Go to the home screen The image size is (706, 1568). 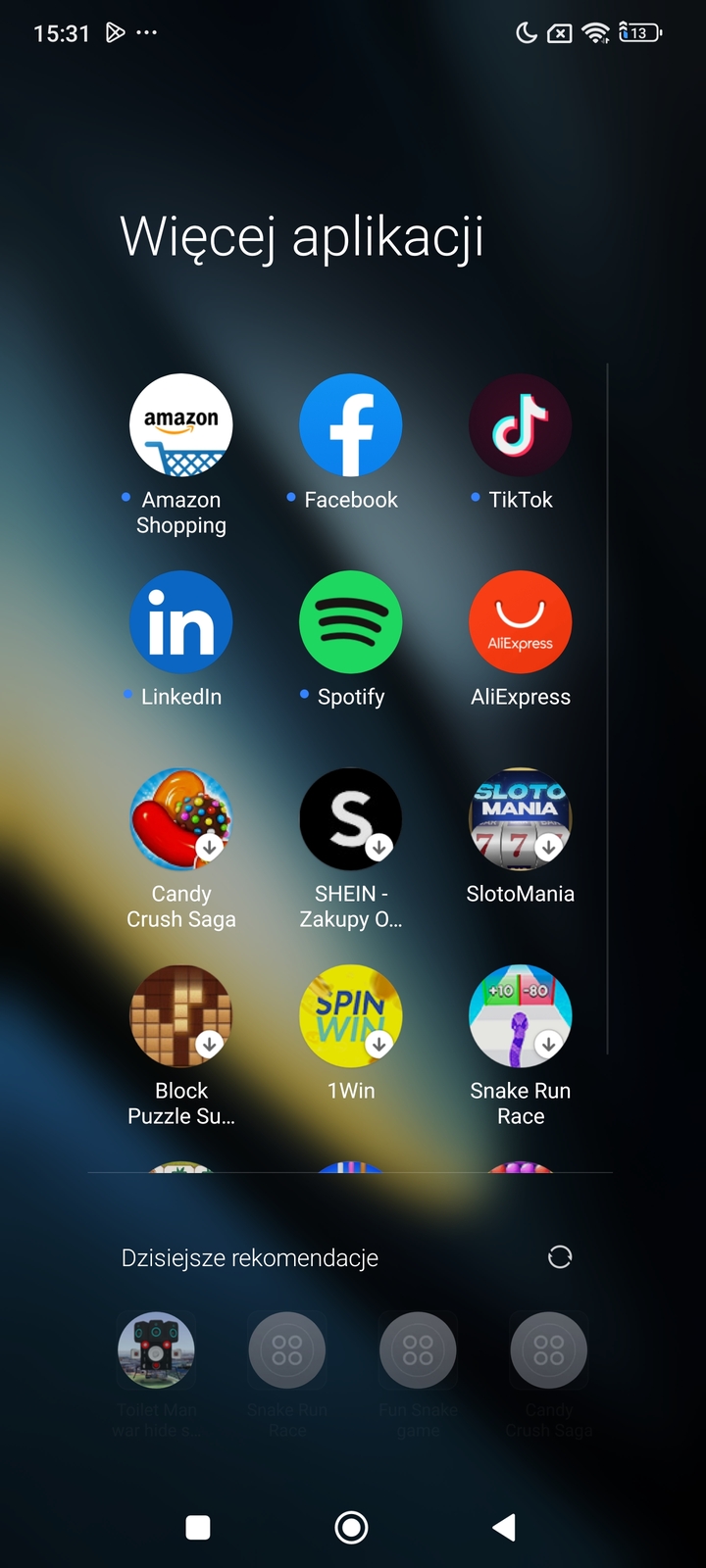tap(351, 1527)
